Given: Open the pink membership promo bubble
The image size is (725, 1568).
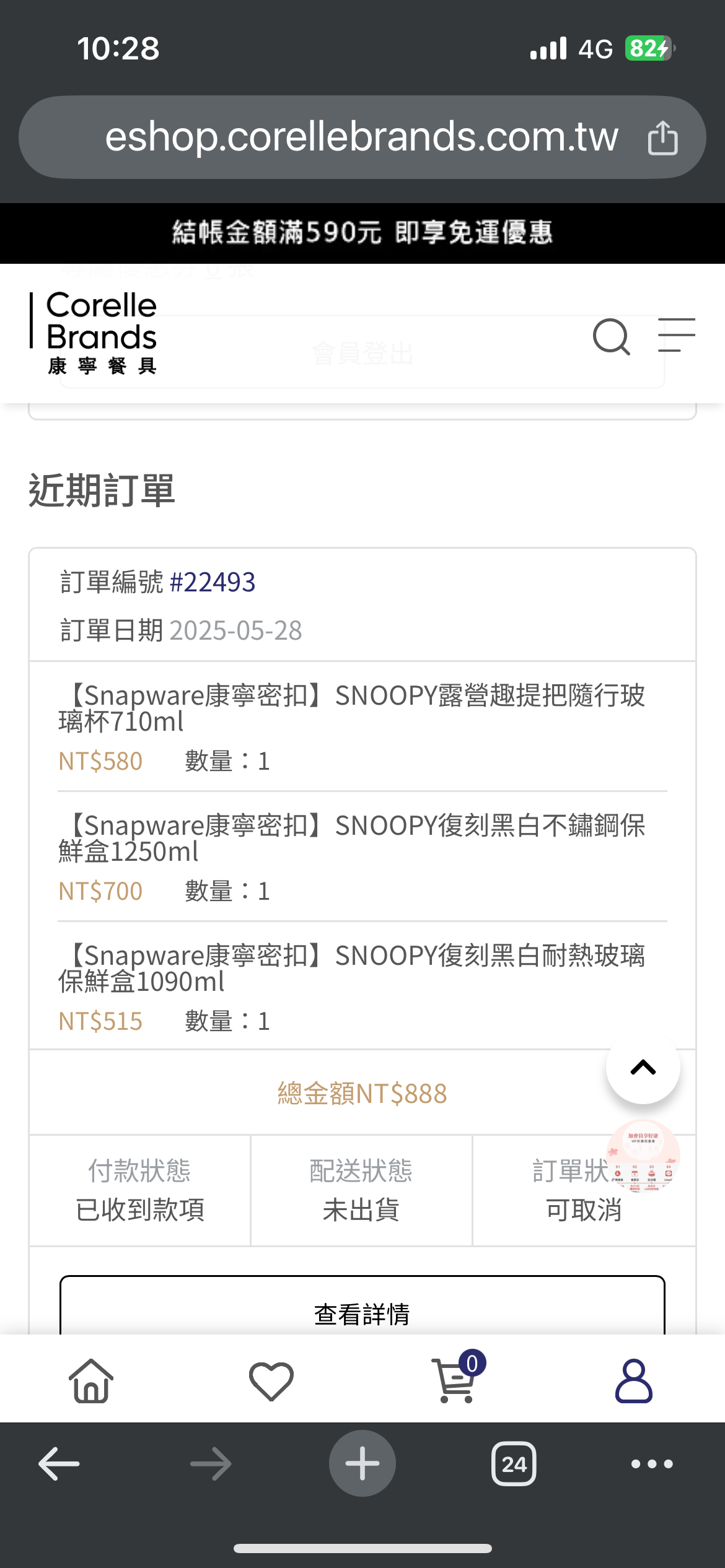Looking at the screenshot, I should [x=643, y=1156].
